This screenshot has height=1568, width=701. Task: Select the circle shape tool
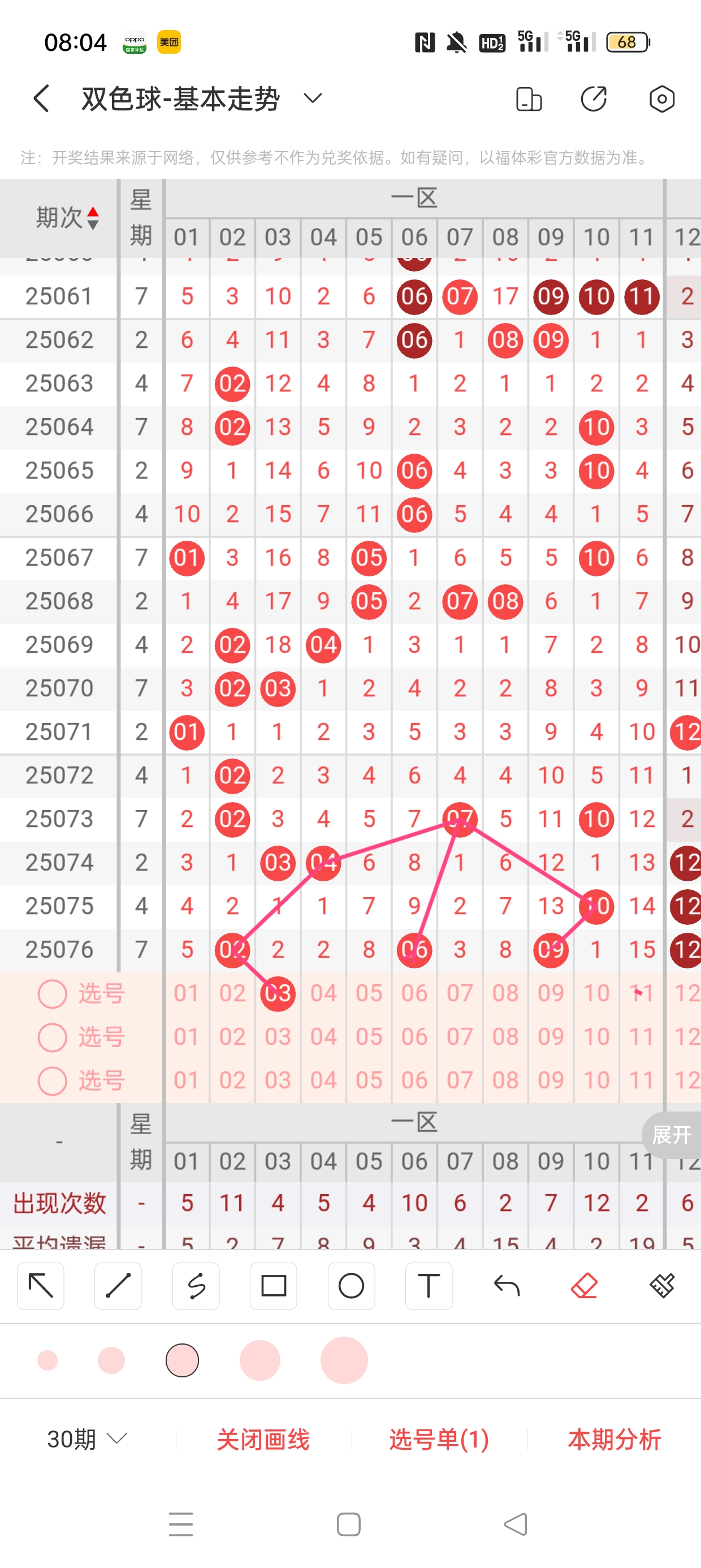(x=351, y=1286)
